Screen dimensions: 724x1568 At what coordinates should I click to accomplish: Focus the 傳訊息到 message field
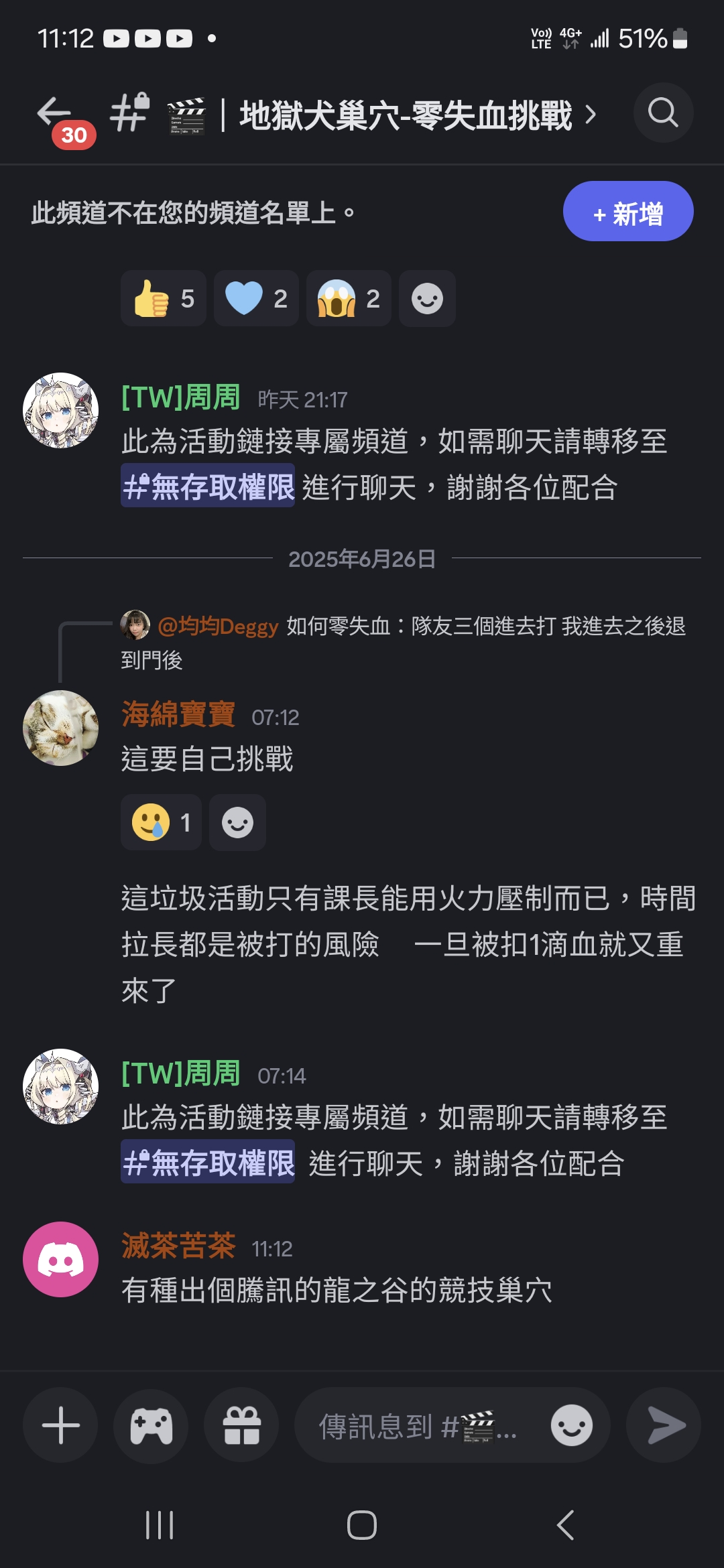click(419, 1425)
